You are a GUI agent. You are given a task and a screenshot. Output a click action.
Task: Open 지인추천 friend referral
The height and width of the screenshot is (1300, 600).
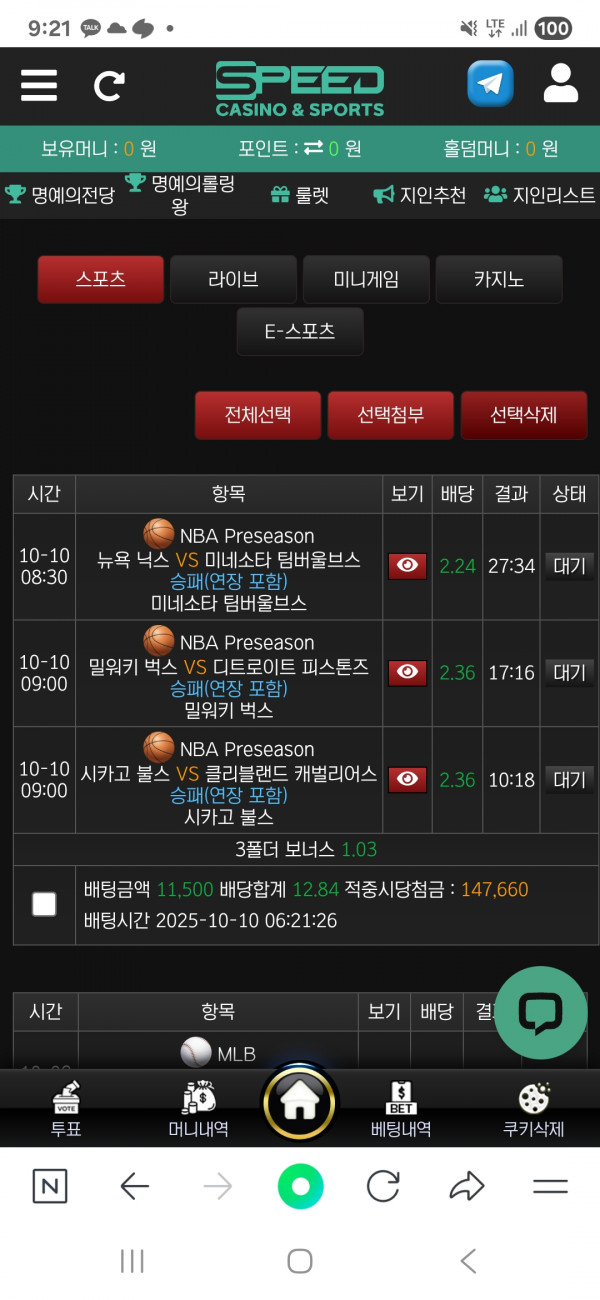420,195
